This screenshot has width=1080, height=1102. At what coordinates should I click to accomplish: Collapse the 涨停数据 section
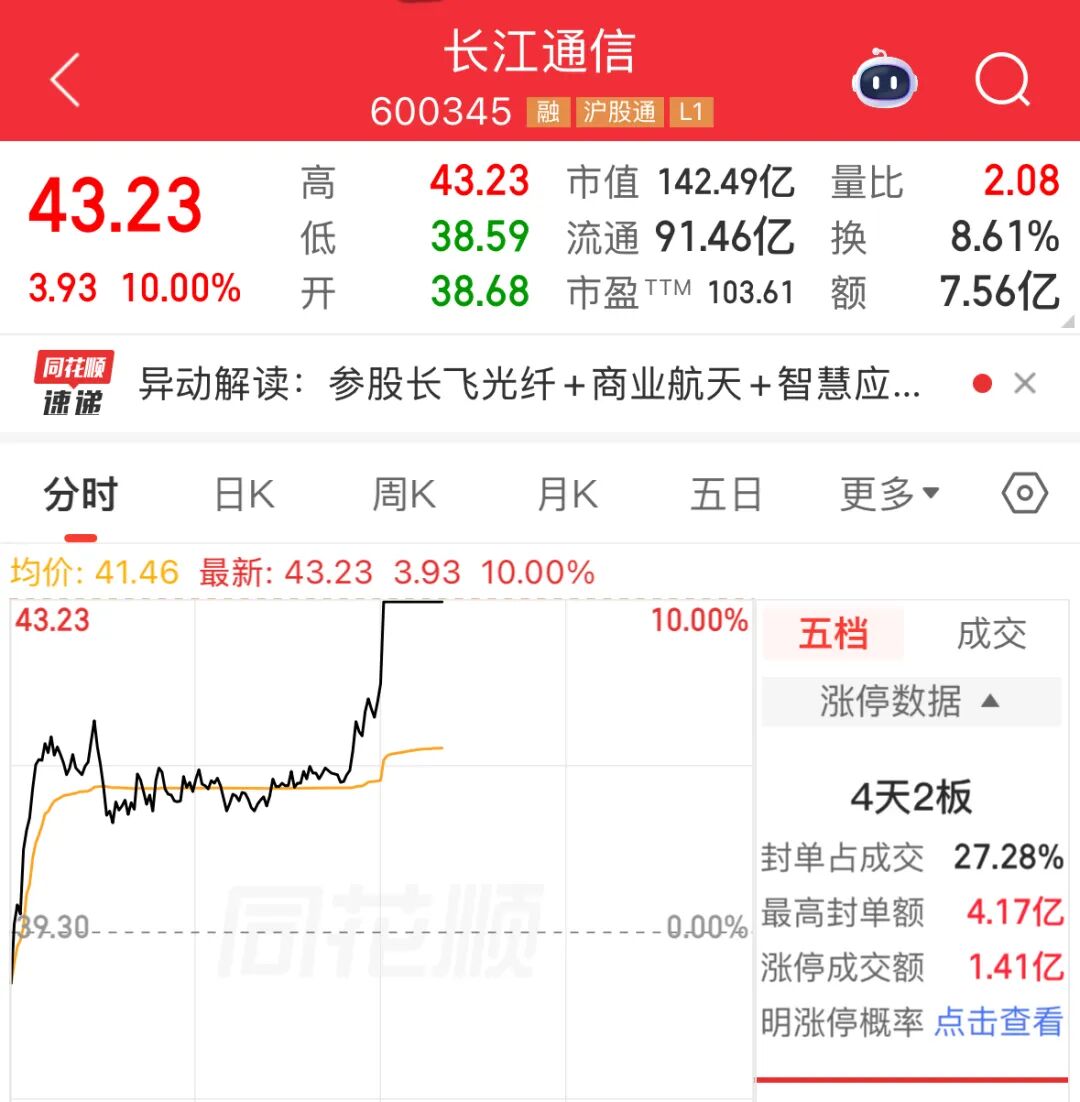pyautogui.click(x=910, y=701)
